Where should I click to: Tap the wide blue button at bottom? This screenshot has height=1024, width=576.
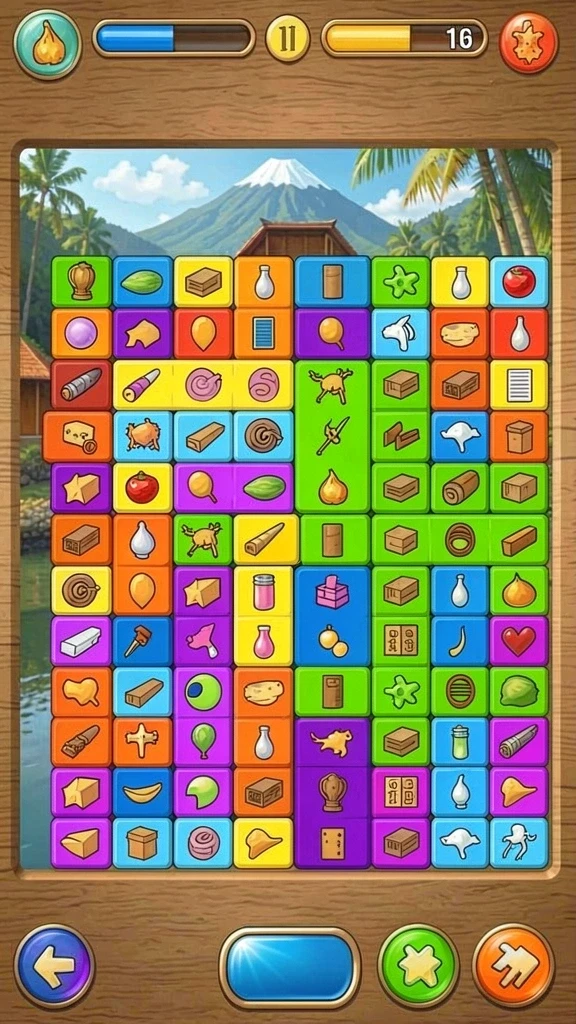pyautogui.click(x=290, y=967)
